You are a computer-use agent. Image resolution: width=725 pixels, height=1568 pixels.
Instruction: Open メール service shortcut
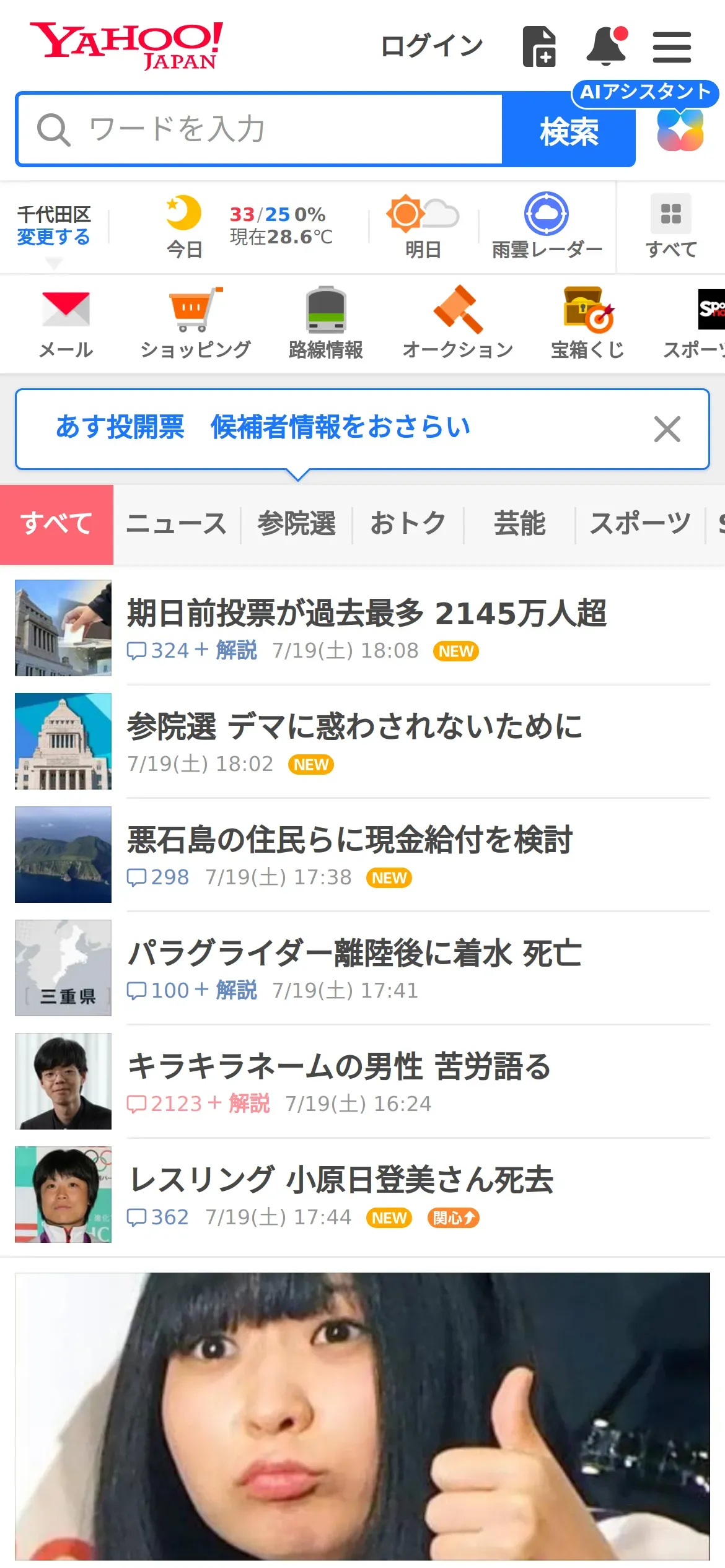[66, 323]
